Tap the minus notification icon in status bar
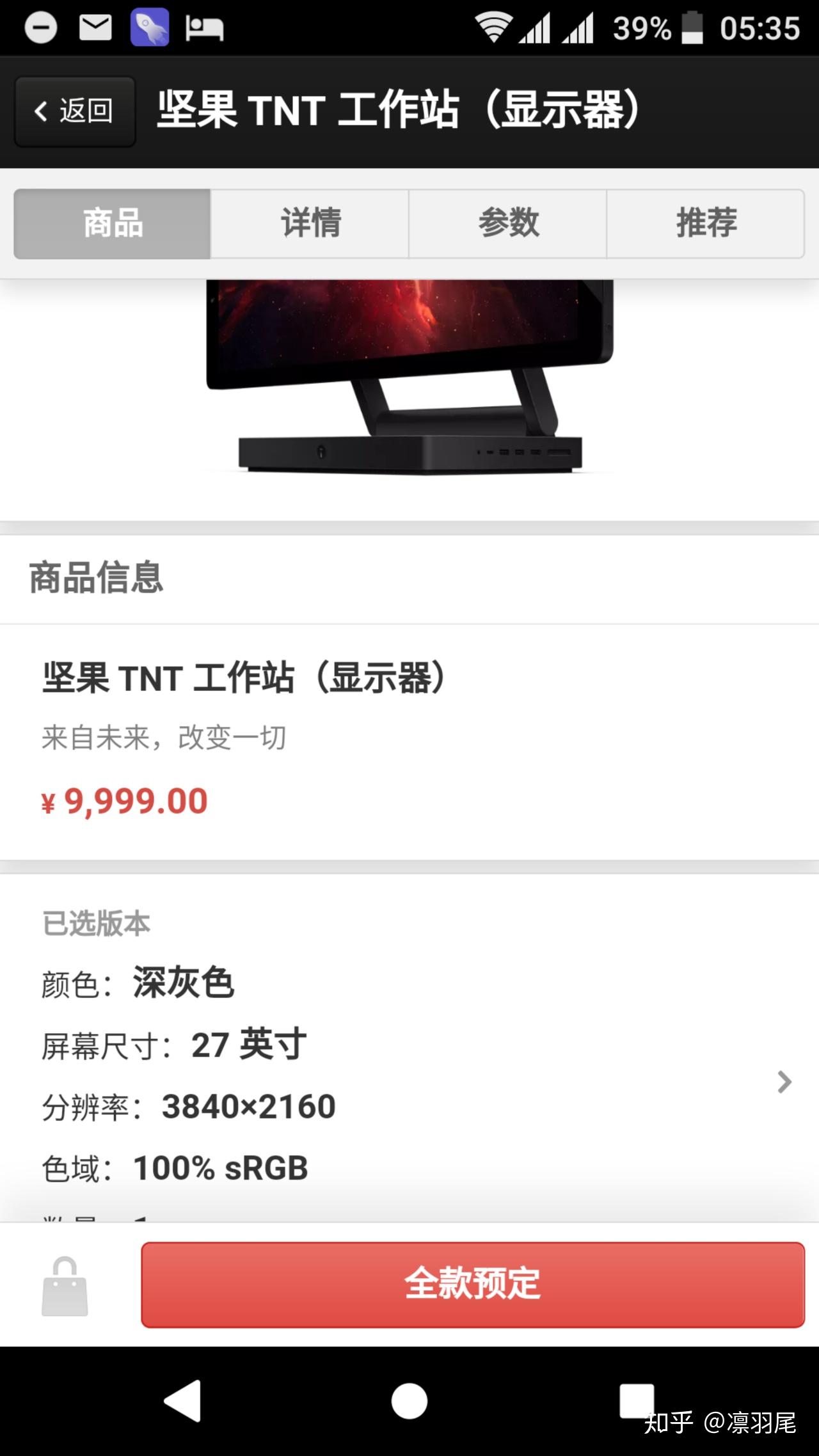This screenshot has width=819, height=1456. point(40,27)
